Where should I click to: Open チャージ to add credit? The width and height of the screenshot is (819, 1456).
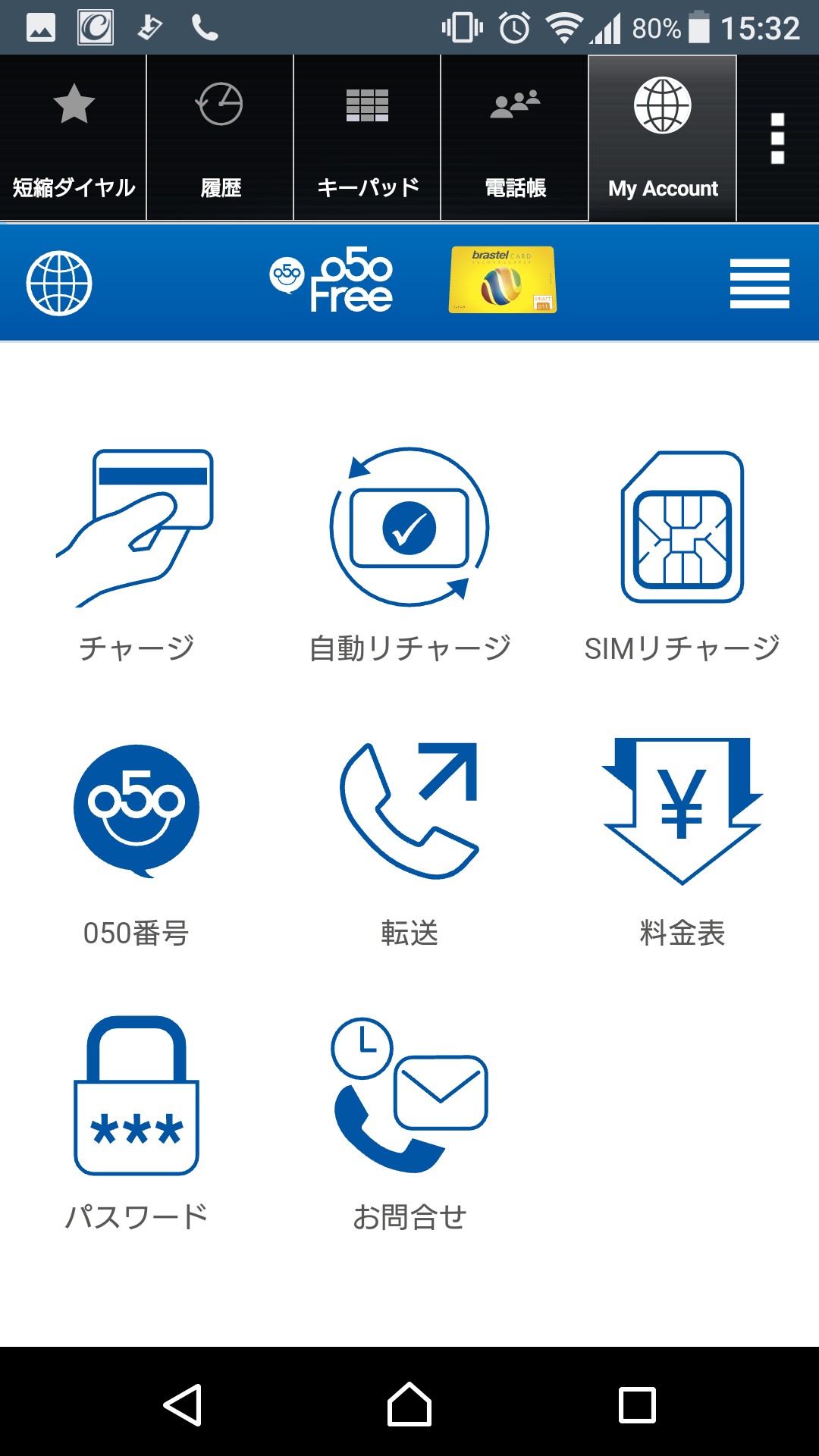click(136, 554)
